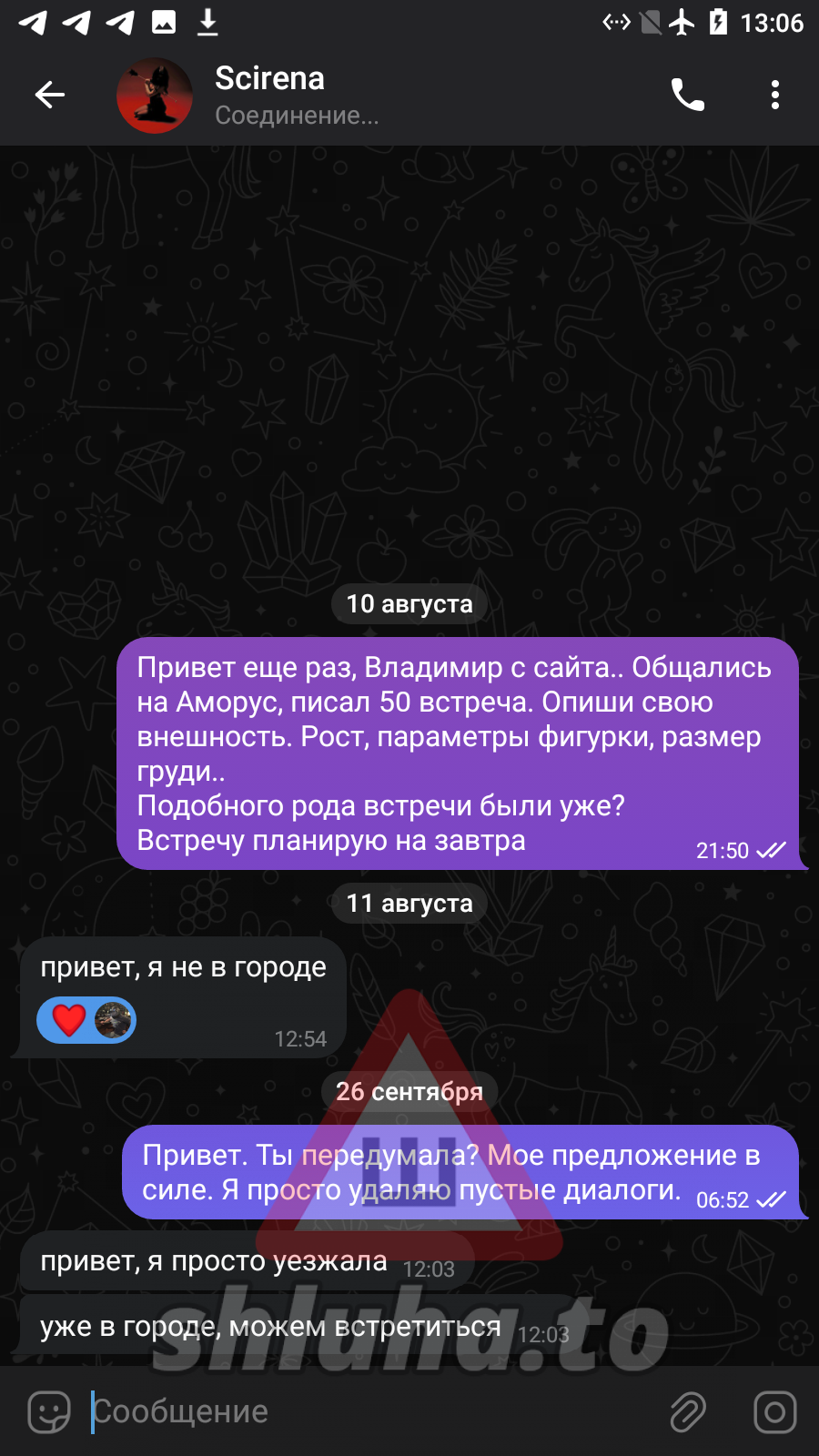
Task: Call Scirena with the phone icon
Action: click(687, 95)
